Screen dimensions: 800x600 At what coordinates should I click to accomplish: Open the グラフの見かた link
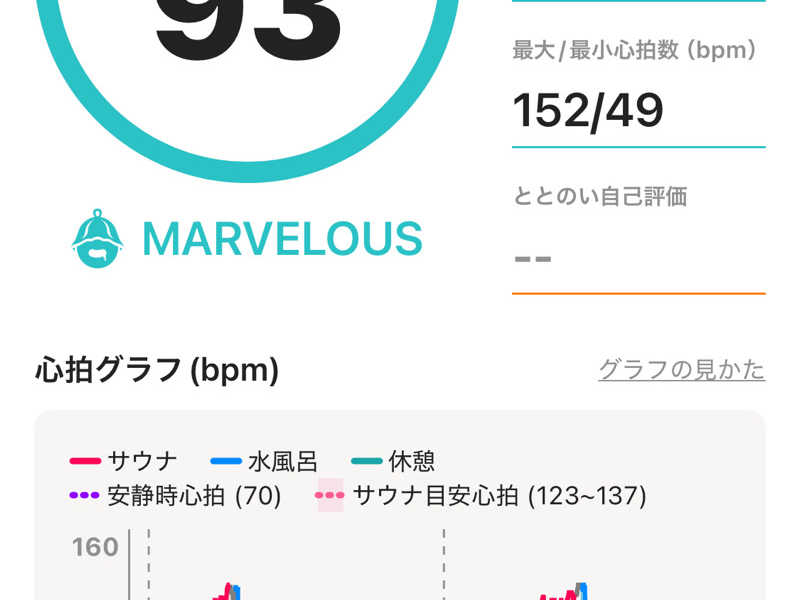[x=682, y=370]
